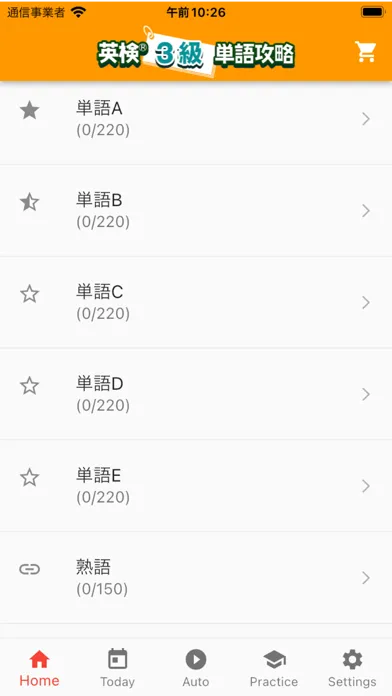
Task: Tap the Home tab
Action: 39,668
